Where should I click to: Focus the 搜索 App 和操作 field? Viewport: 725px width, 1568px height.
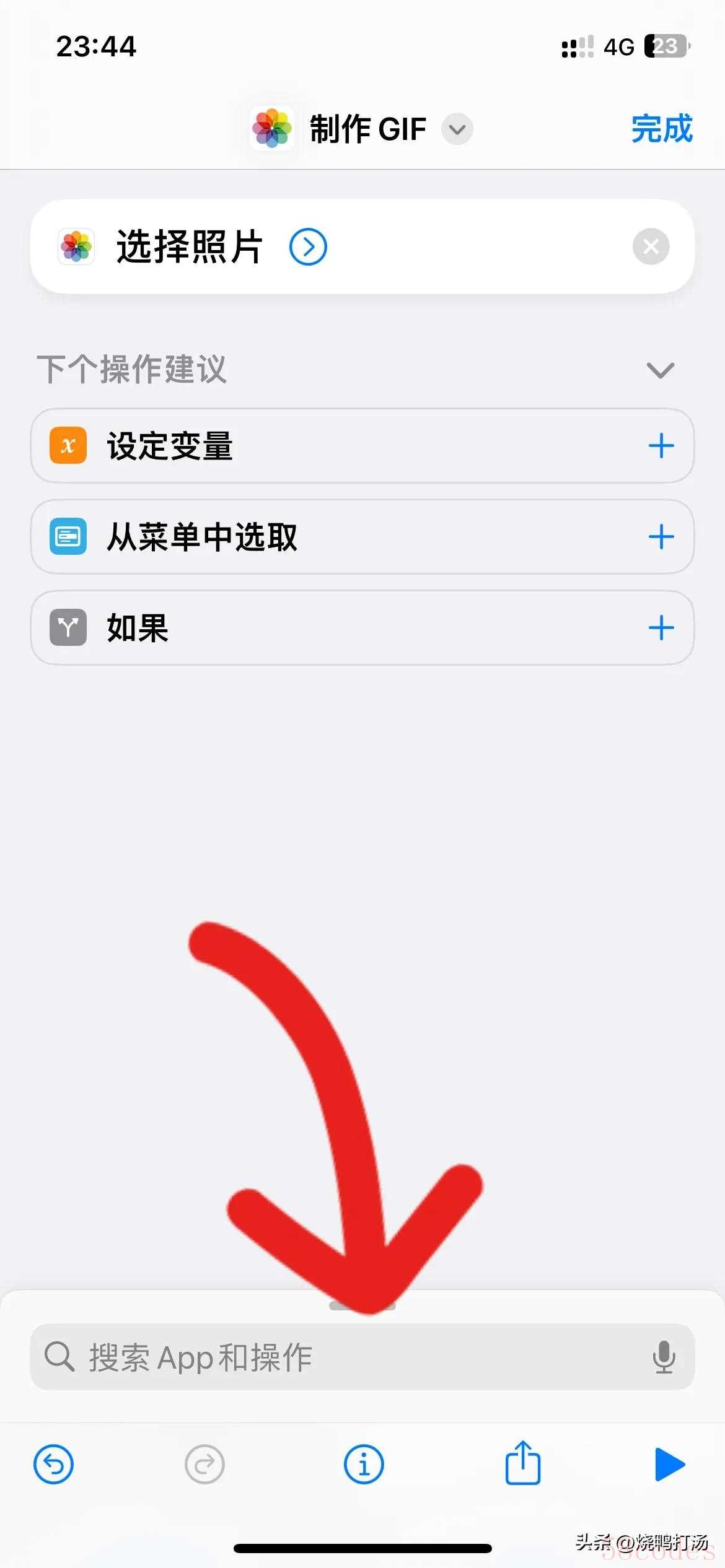362,1357
